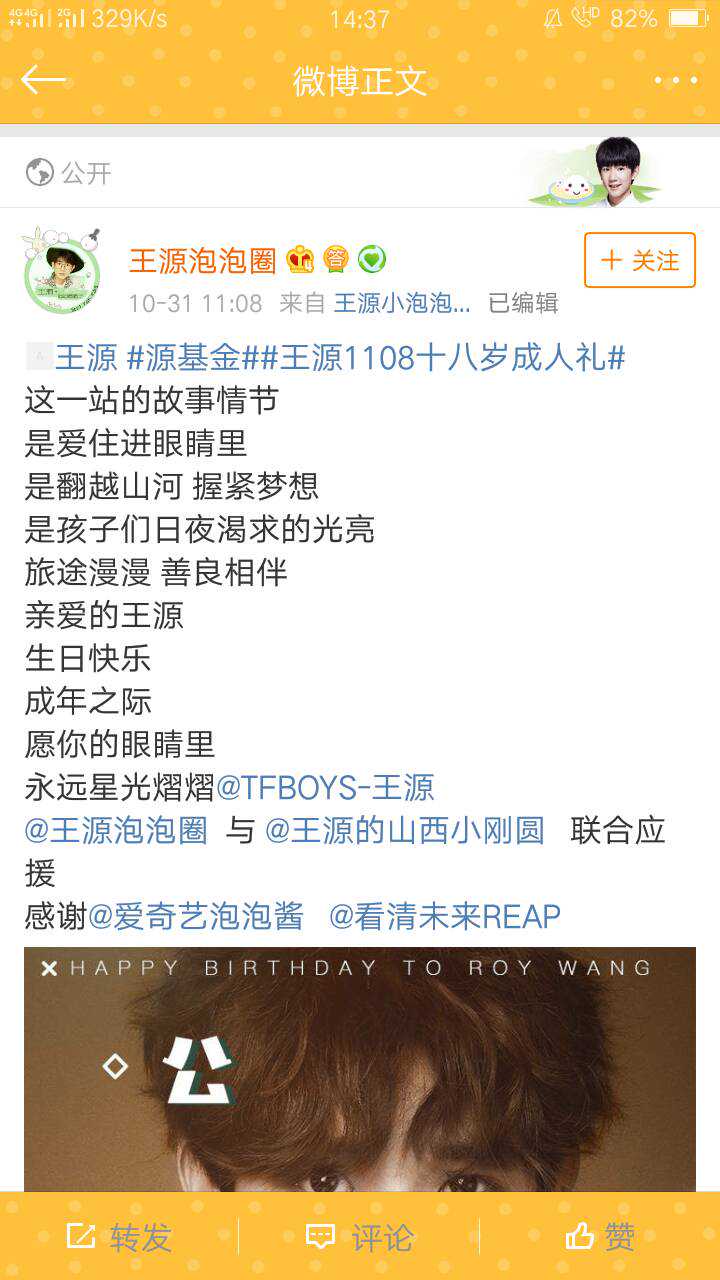The width and height of the screenshot is (720, 1280).
Task: Follow 王源泡泡圈 with the 关注 button
Action: 640,260
